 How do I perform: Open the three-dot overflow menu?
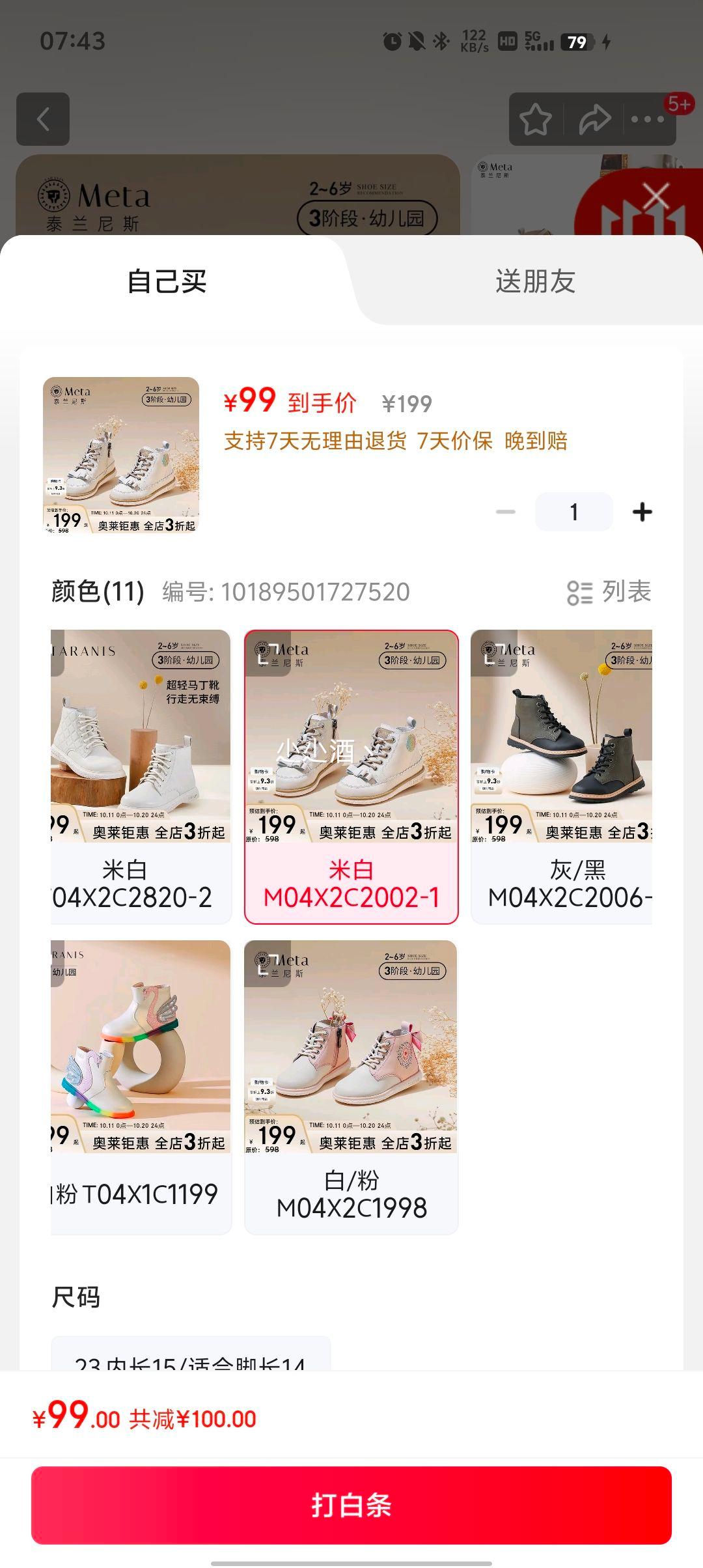point(647,120)
